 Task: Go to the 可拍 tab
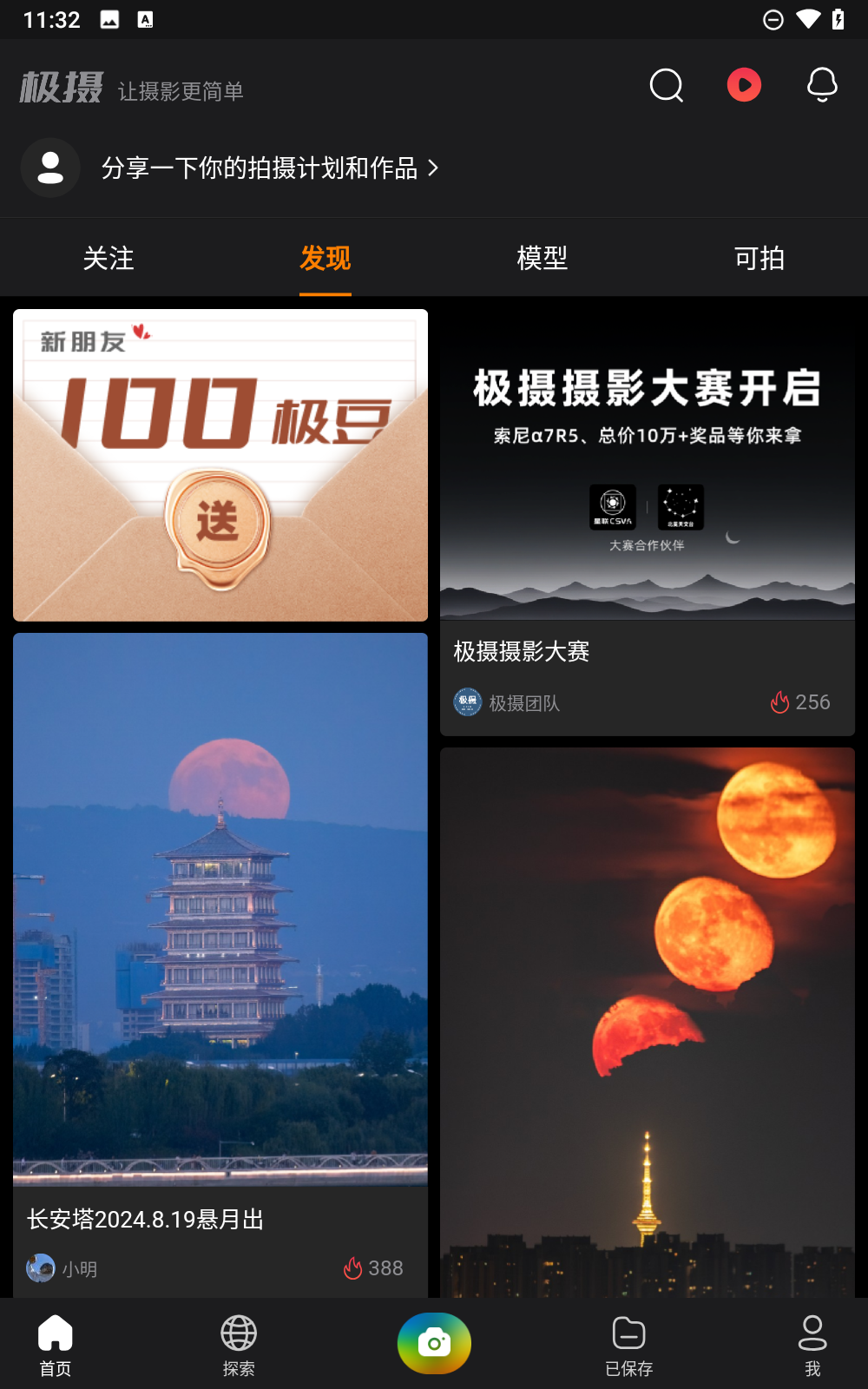759,258
